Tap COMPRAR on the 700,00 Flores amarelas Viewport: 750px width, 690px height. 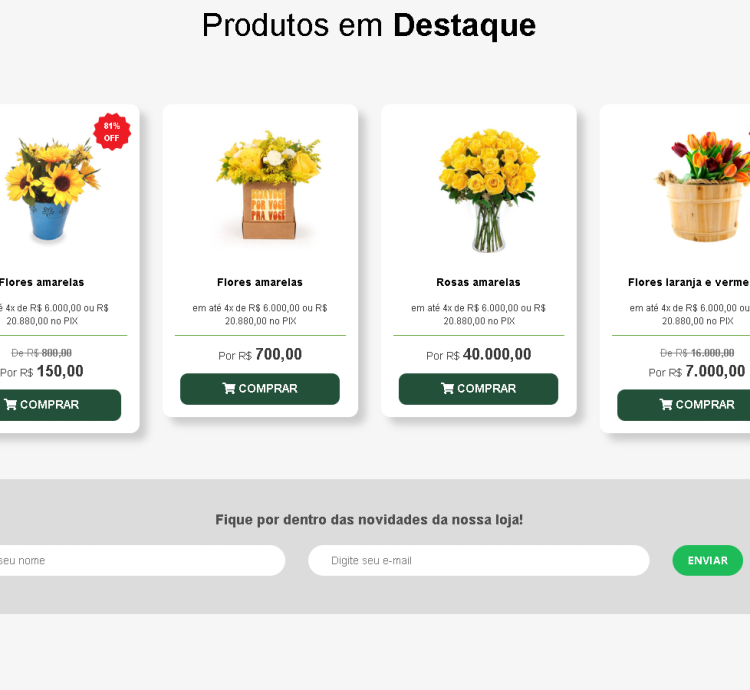coord(260,389)
